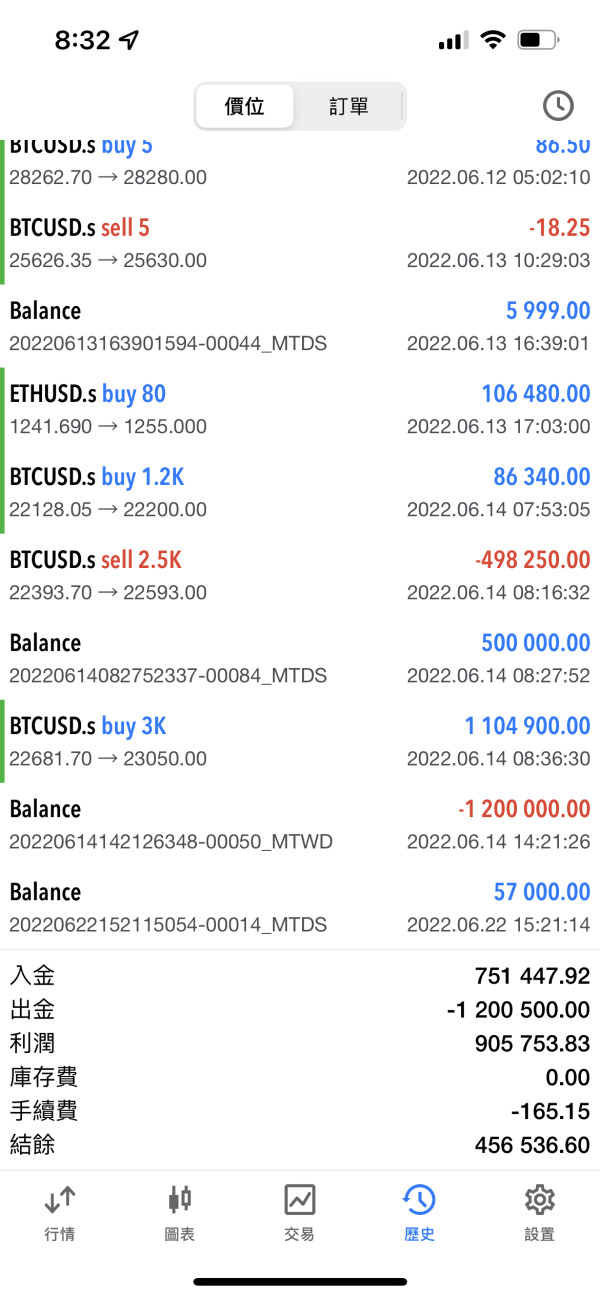Expand the BTCUSD.s buy 1.2K trade
Screen dimensions: 600x1298
[300, 492]
